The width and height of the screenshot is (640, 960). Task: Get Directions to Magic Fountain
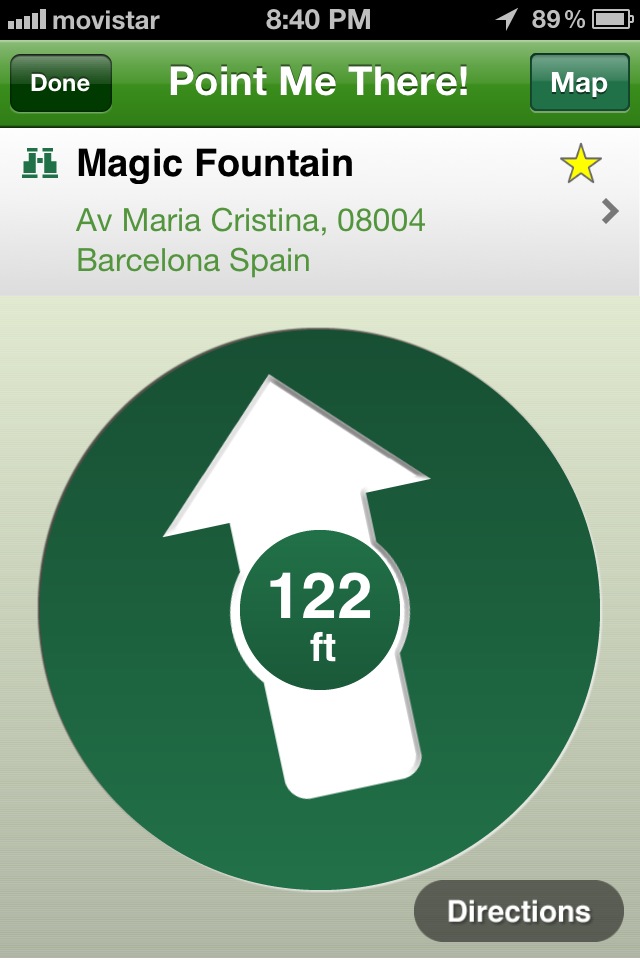pyautogui.click(x=518, y=911)
